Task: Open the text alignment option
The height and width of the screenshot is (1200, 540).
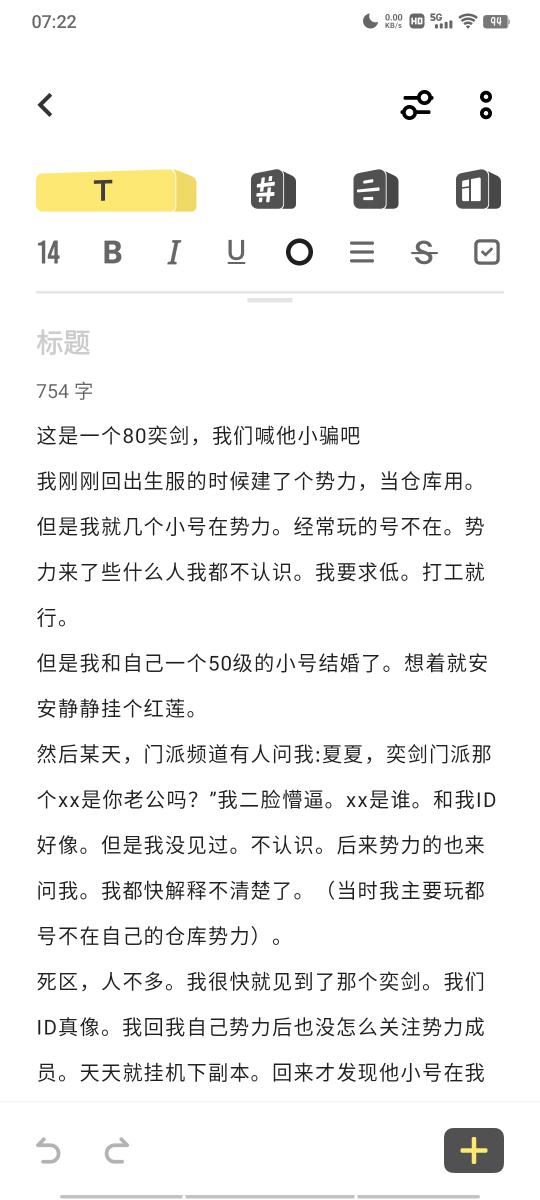Action: click(362, 253)
